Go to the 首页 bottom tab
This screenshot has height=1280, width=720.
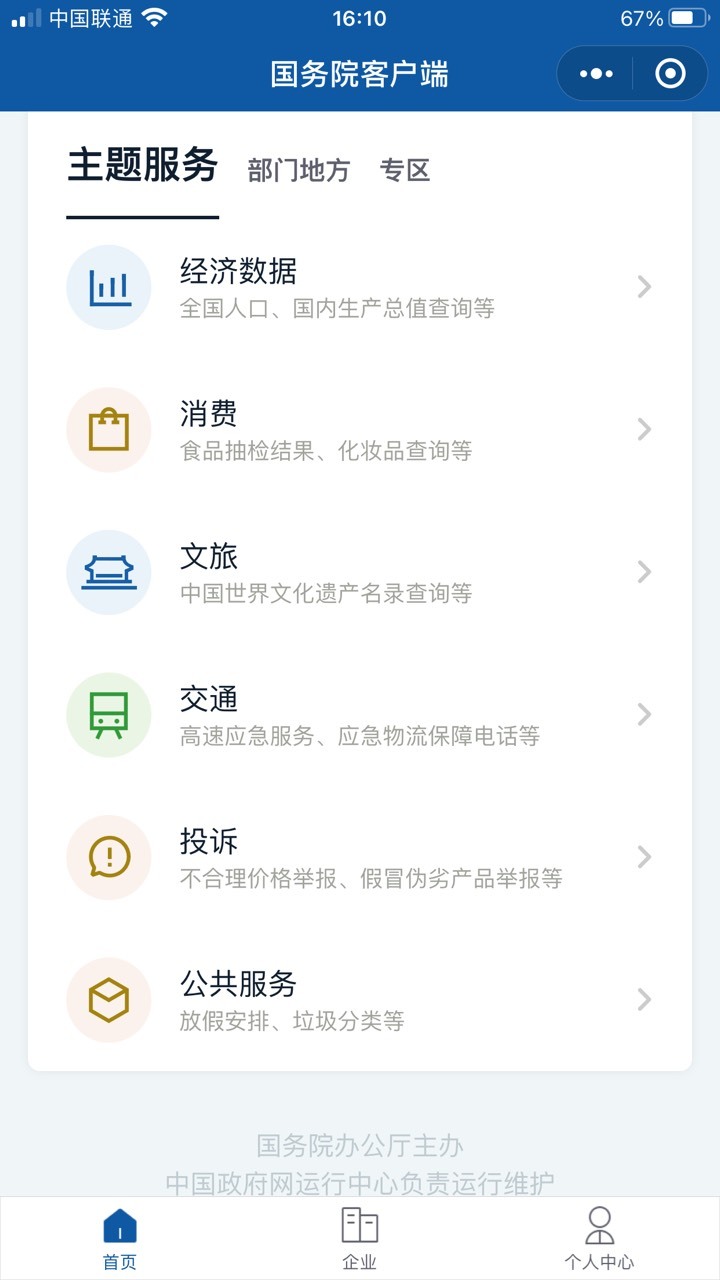click(120, 1239)
